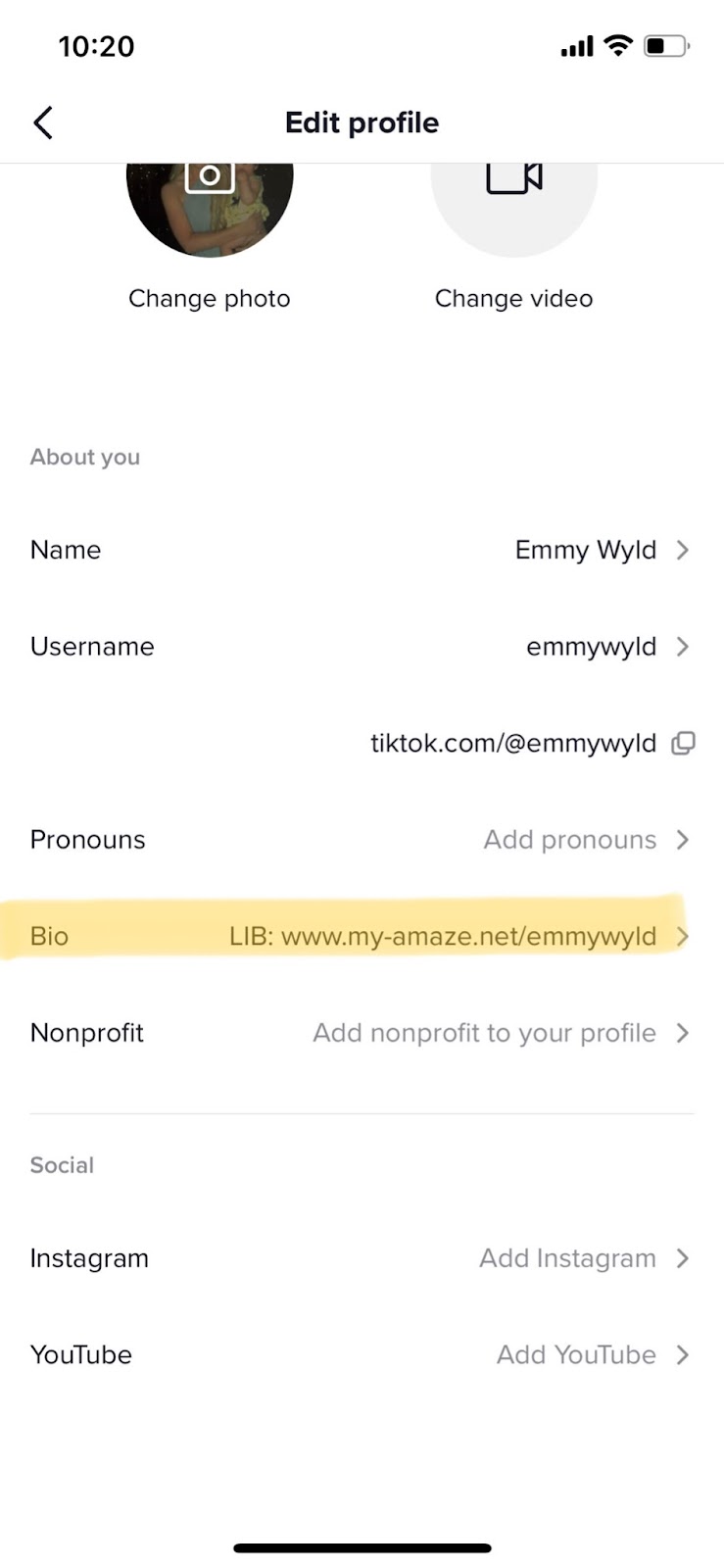
Task: Copy the tiktok.com/@emmywyld profile link
Action: tap(683, 744)
